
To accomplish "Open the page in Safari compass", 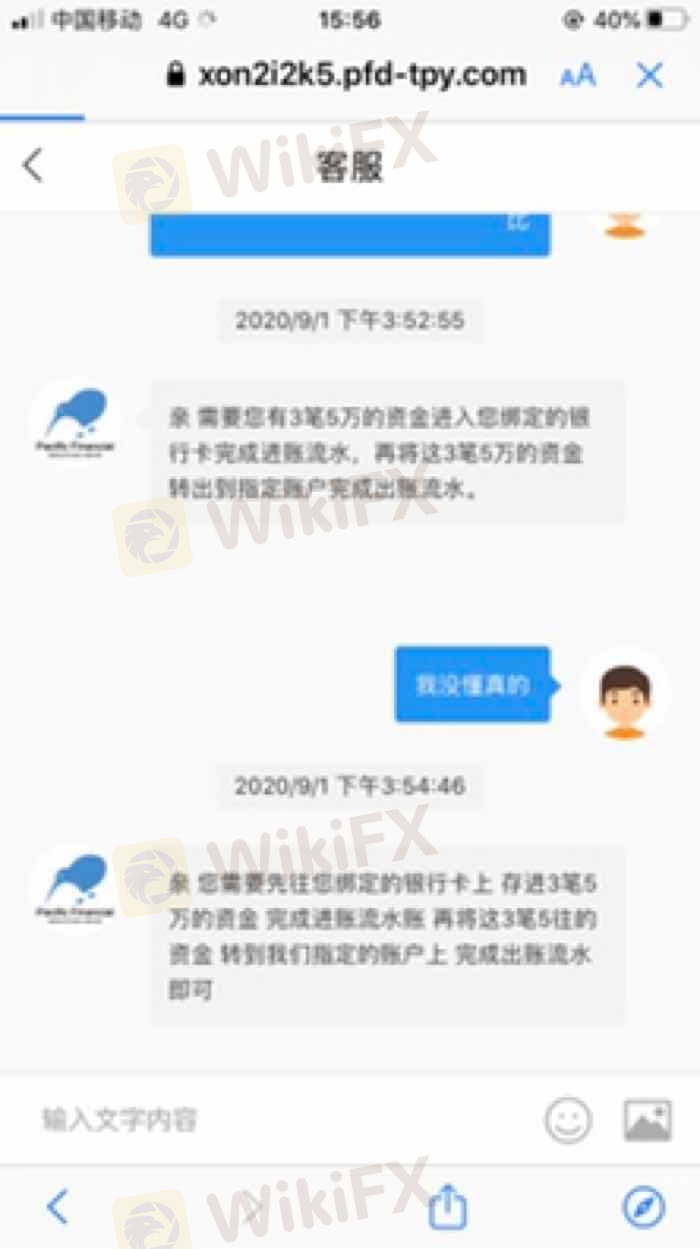I will (643, 1208).
